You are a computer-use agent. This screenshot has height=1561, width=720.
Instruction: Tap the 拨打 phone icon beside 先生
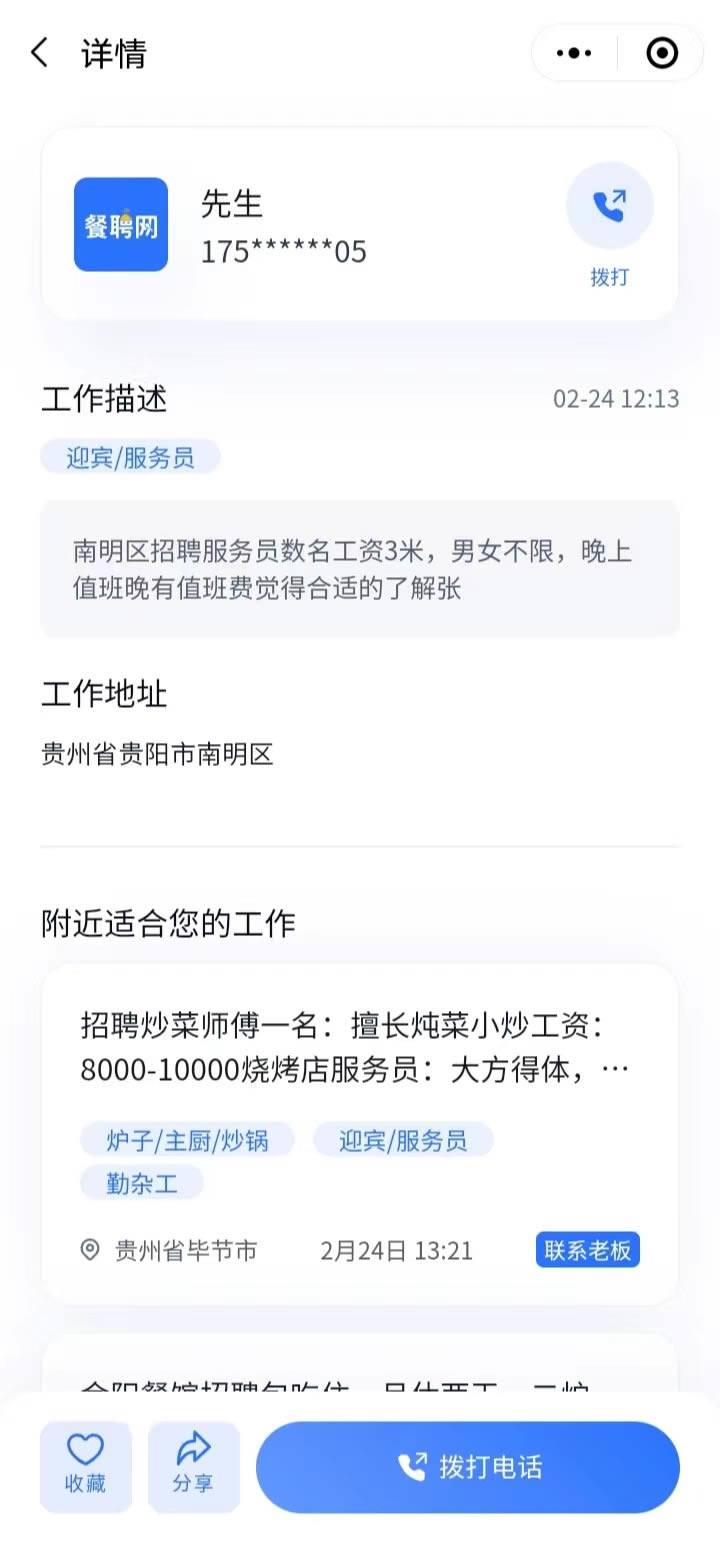(609, 206)
